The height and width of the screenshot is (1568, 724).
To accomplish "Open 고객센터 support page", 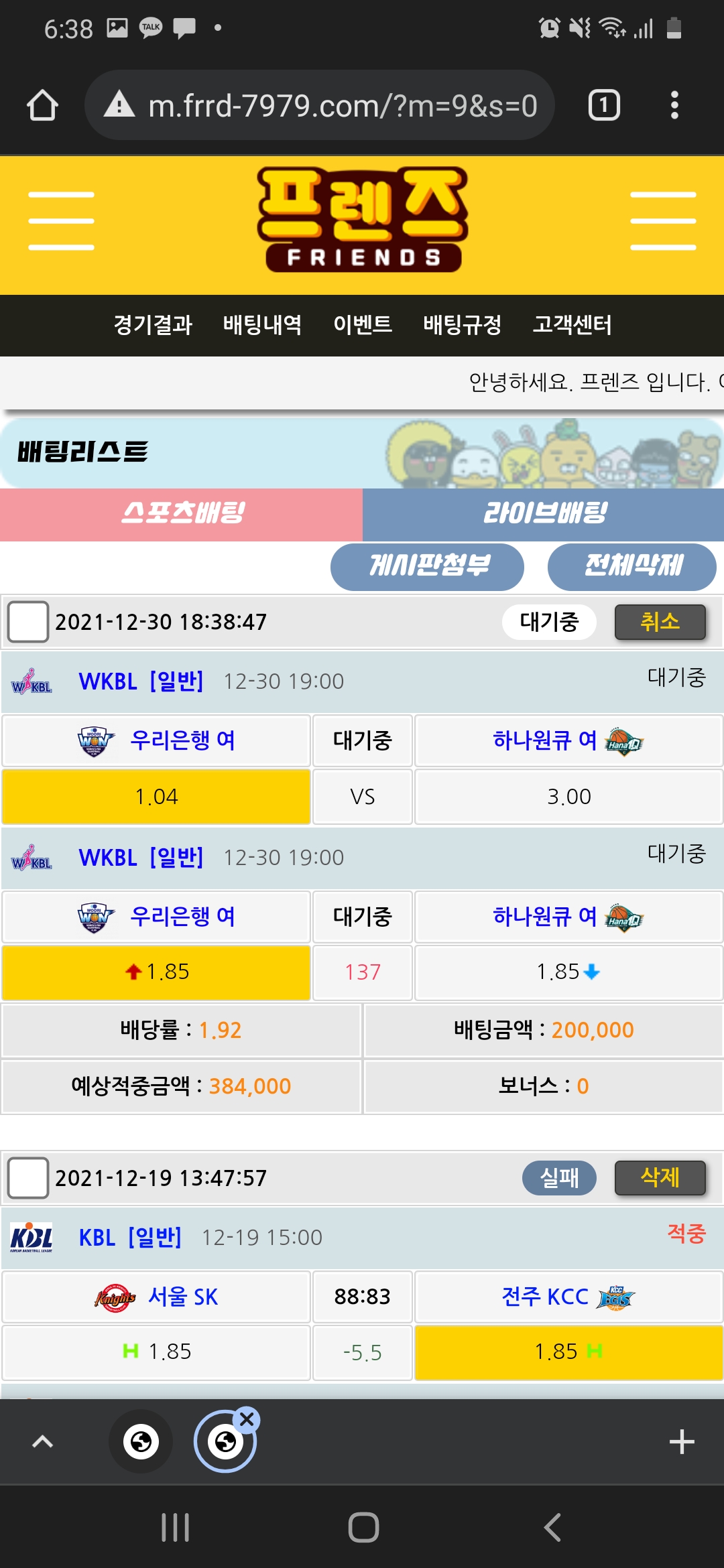I will [x=572, y=325].
